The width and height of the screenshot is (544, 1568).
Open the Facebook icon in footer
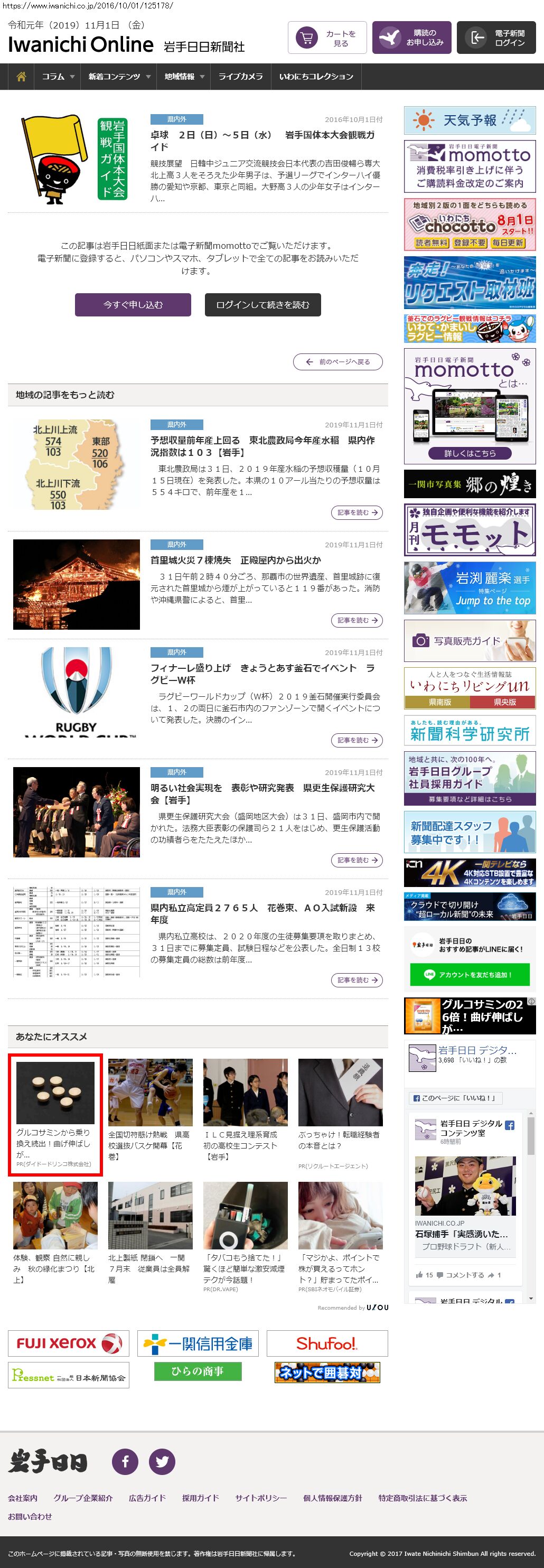tap(125, 1461)
